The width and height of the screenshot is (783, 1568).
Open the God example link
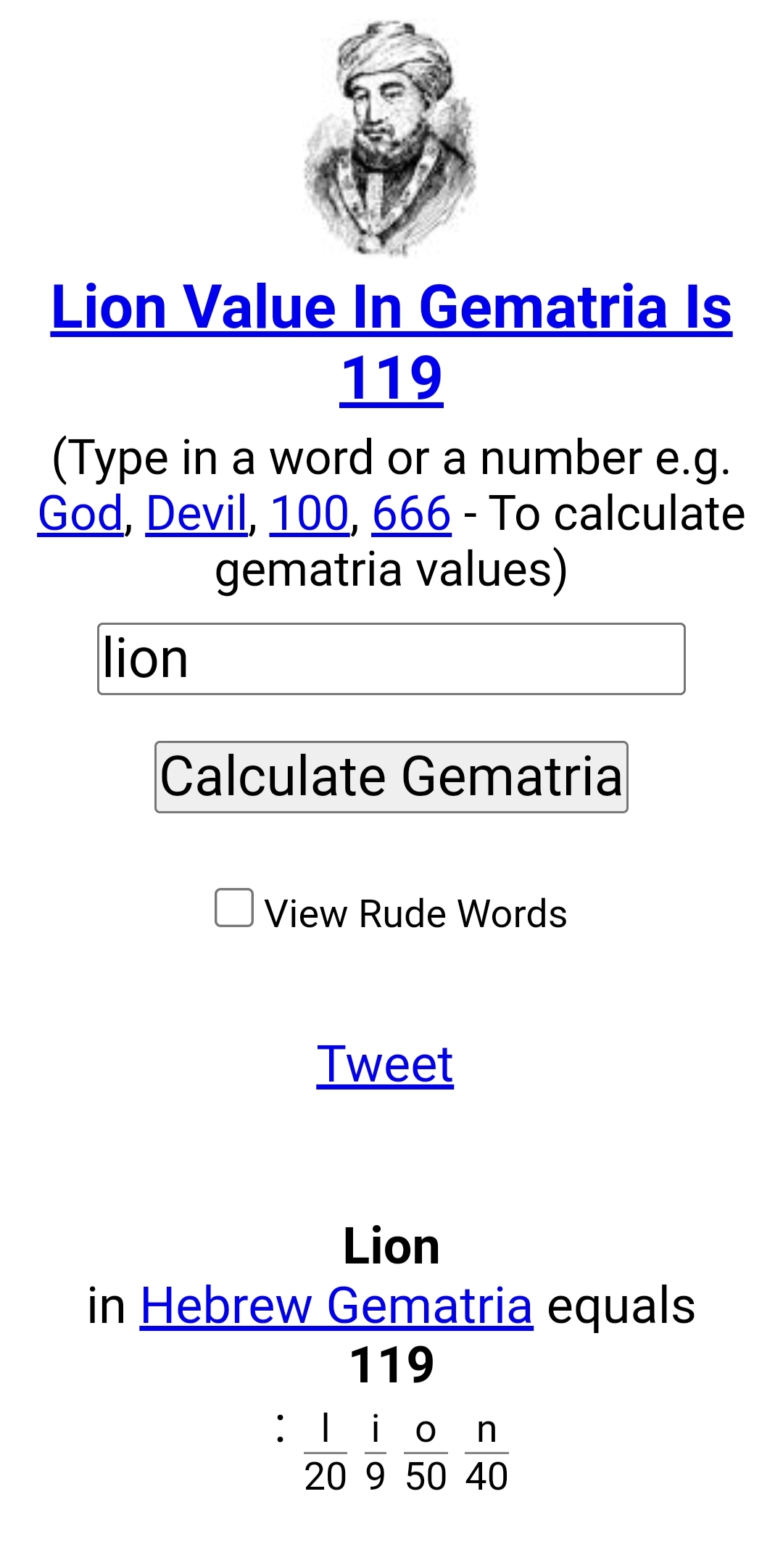(x=80, y=514)
